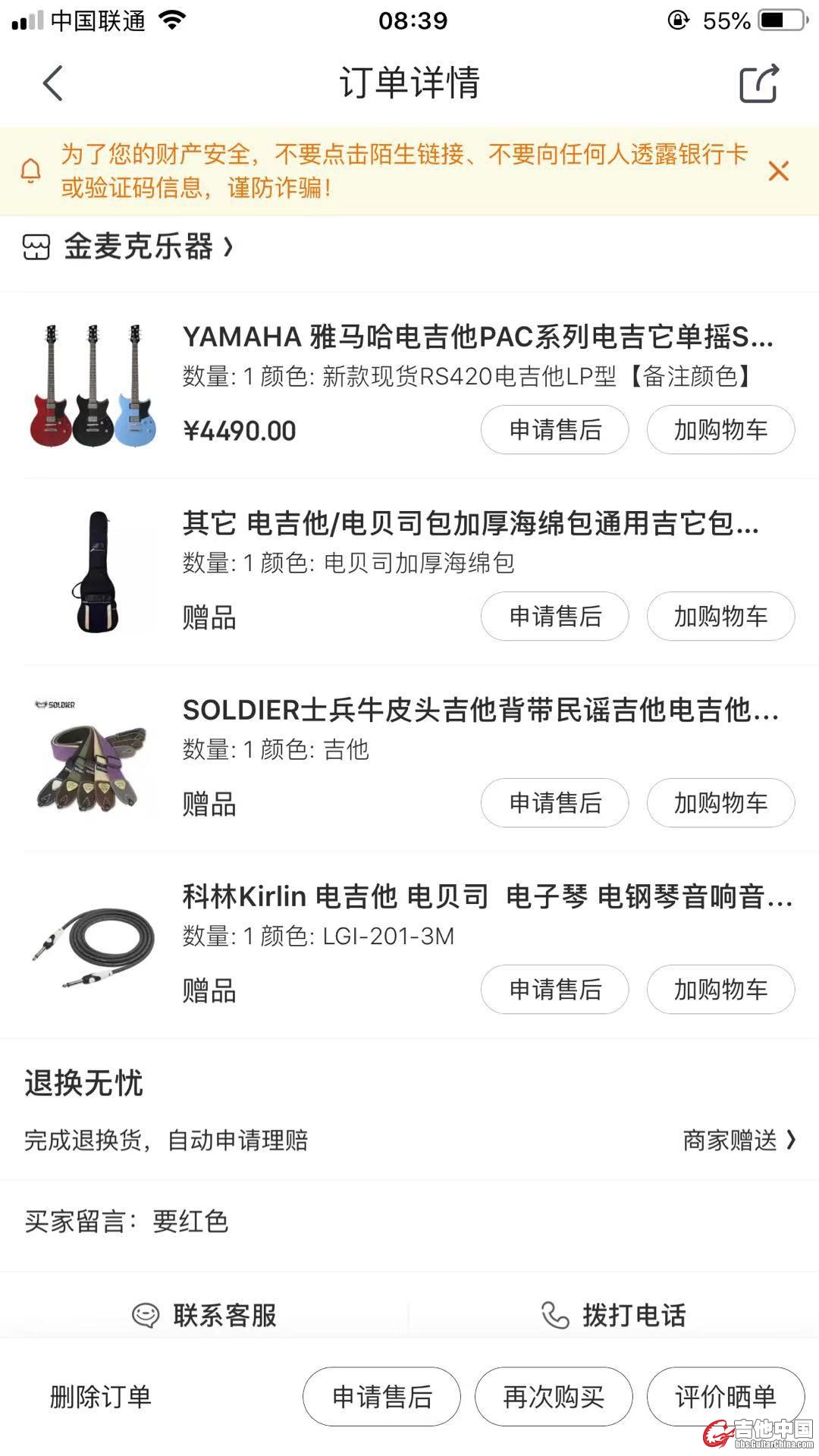
Task: Add the Kirlin LGI-201-3M cable to cart
Action: (720, 990)
